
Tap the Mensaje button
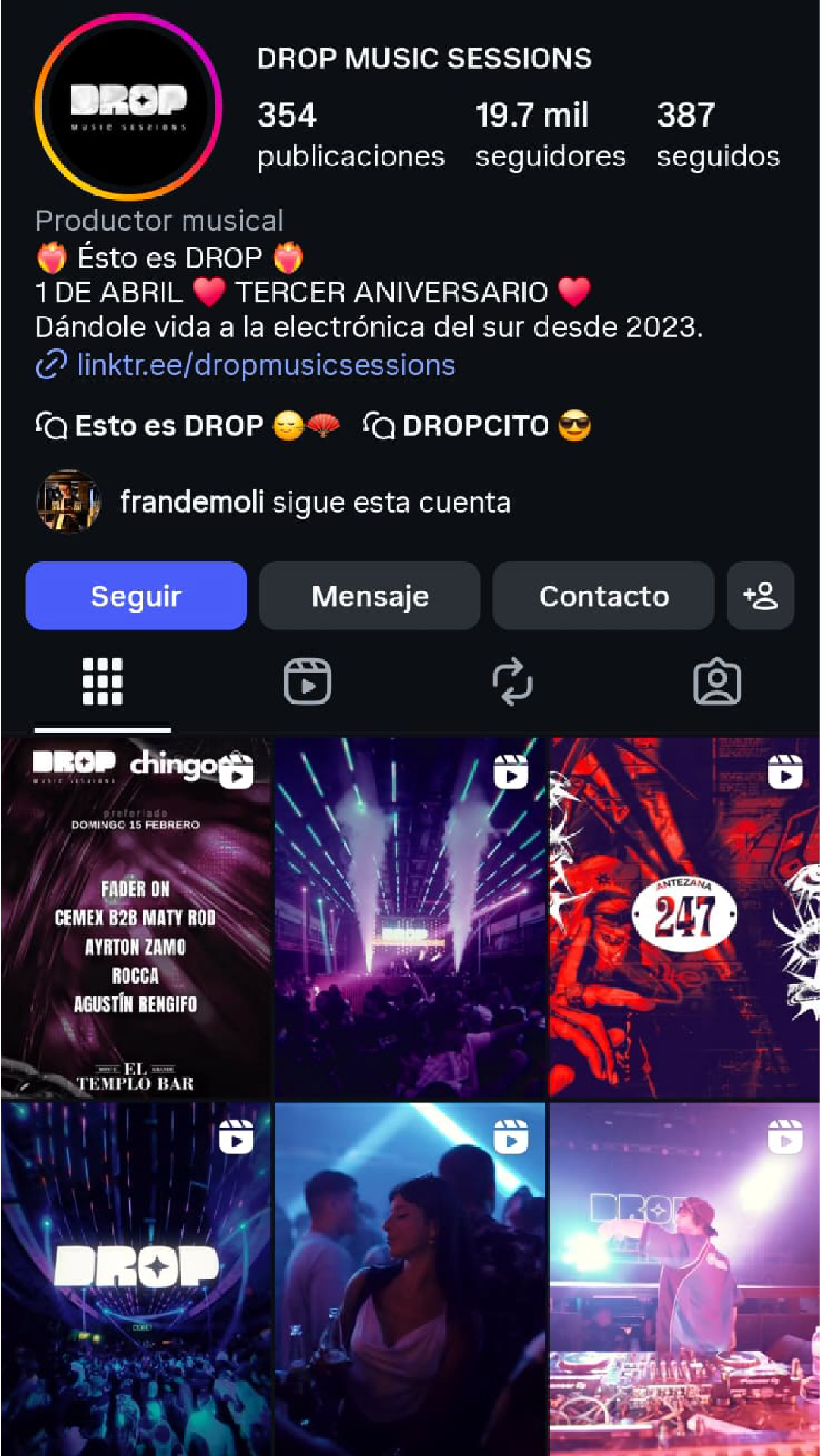click(369, 597)
